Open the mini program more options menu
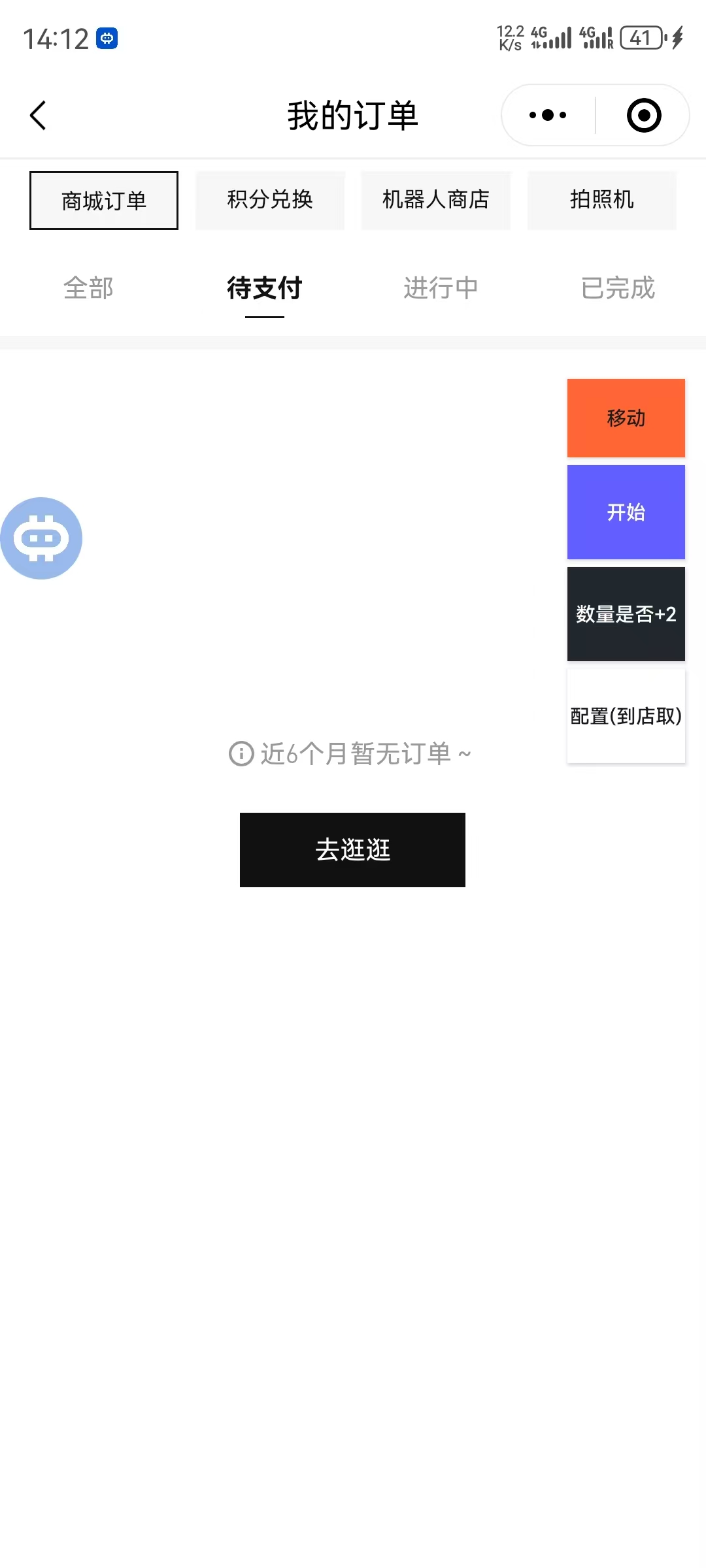Screen dimensions: 706x1568 pos(548,116)
